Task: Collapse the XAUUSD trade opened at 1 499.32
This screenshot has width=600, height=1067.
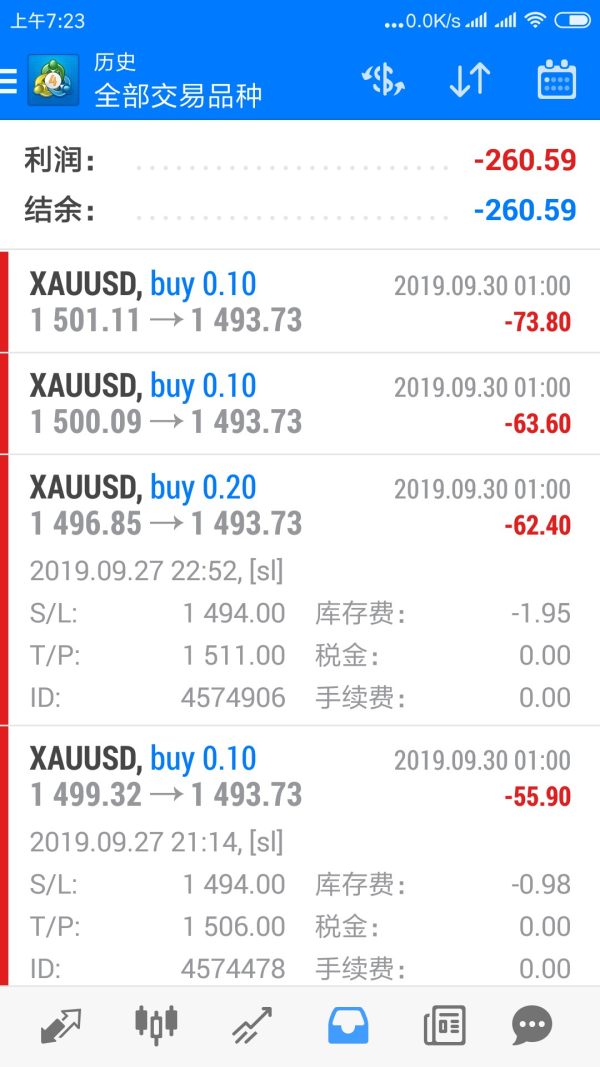Action: tap(300, 776)
